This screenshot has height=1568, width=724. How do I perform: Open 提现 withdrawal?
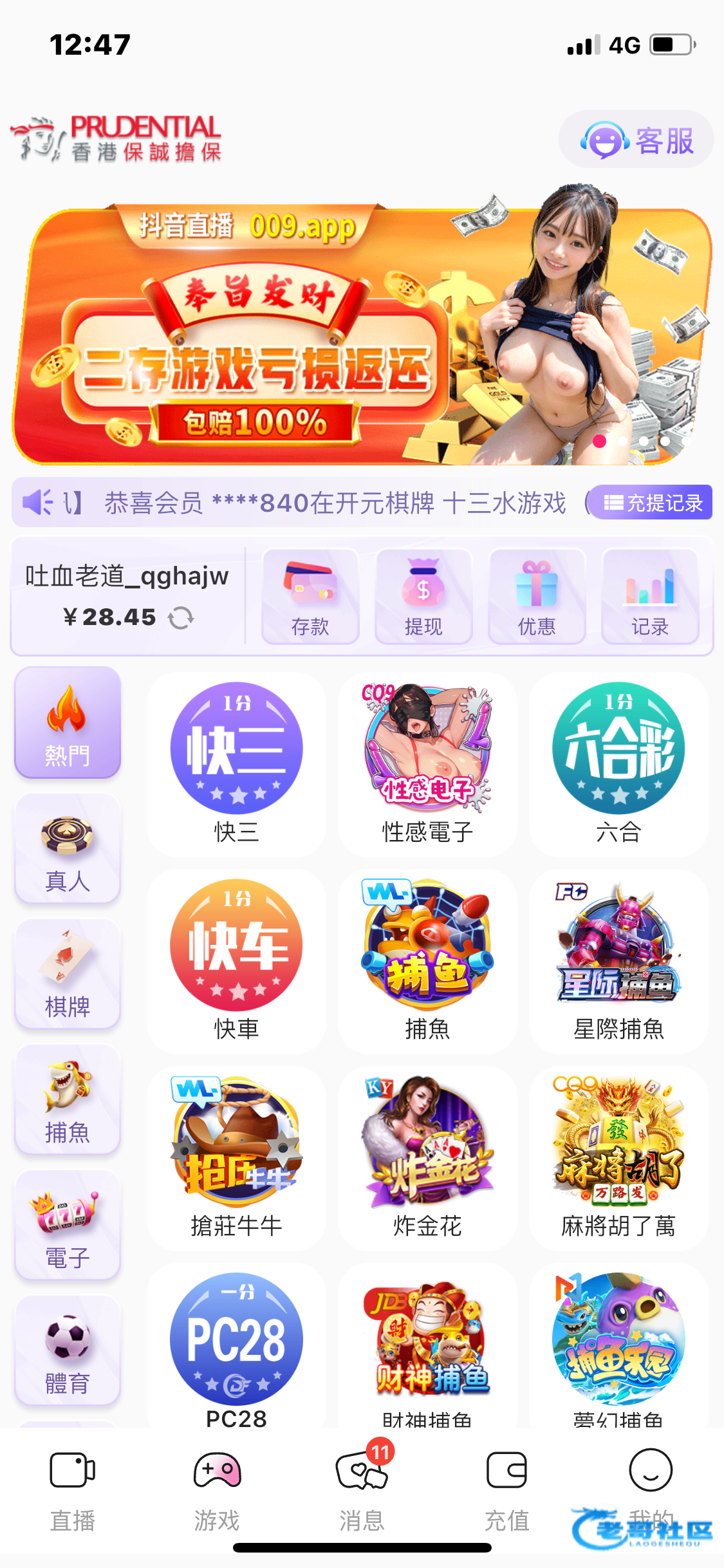coord(423,596)
